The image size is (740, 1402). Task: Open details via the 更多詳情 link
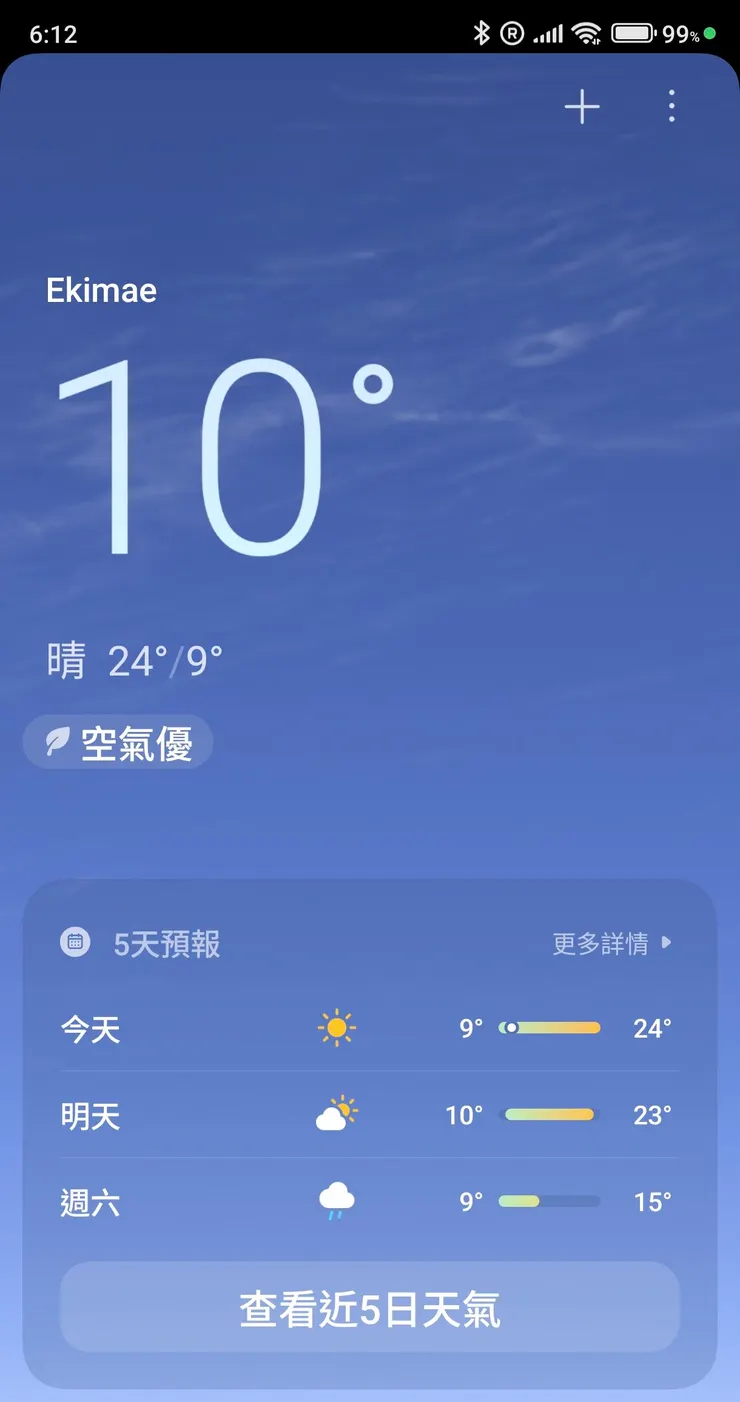coord(598,942)
